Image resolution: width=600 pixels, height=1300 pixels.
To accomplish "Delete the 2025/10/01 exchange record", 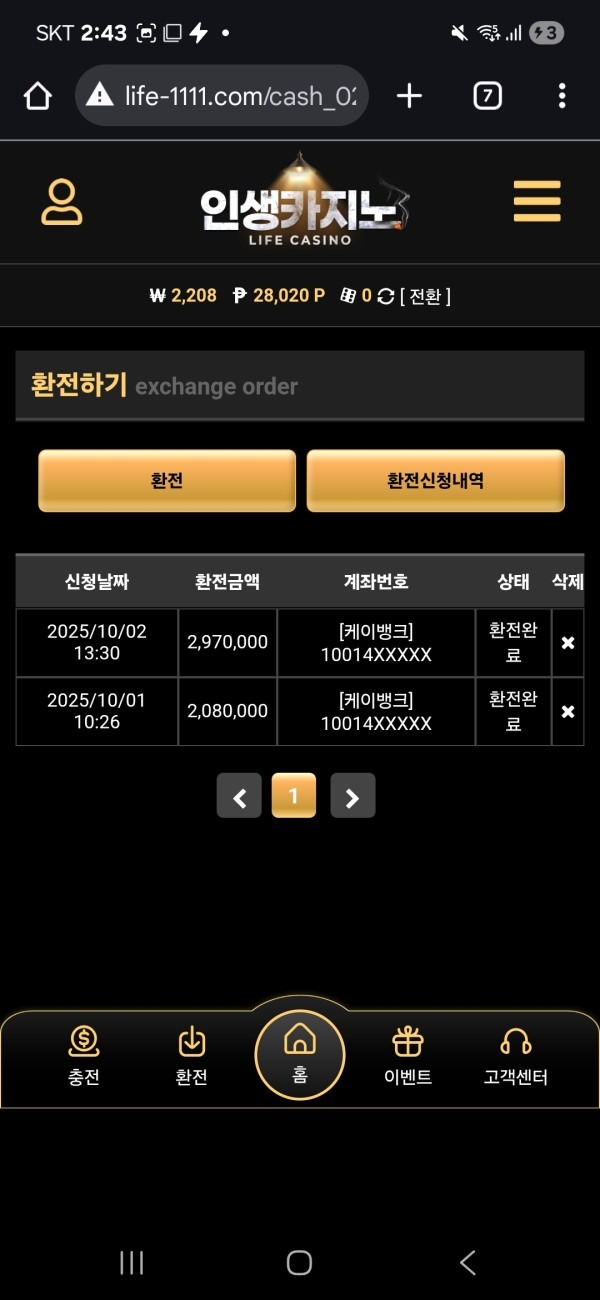I will point(568,712).
